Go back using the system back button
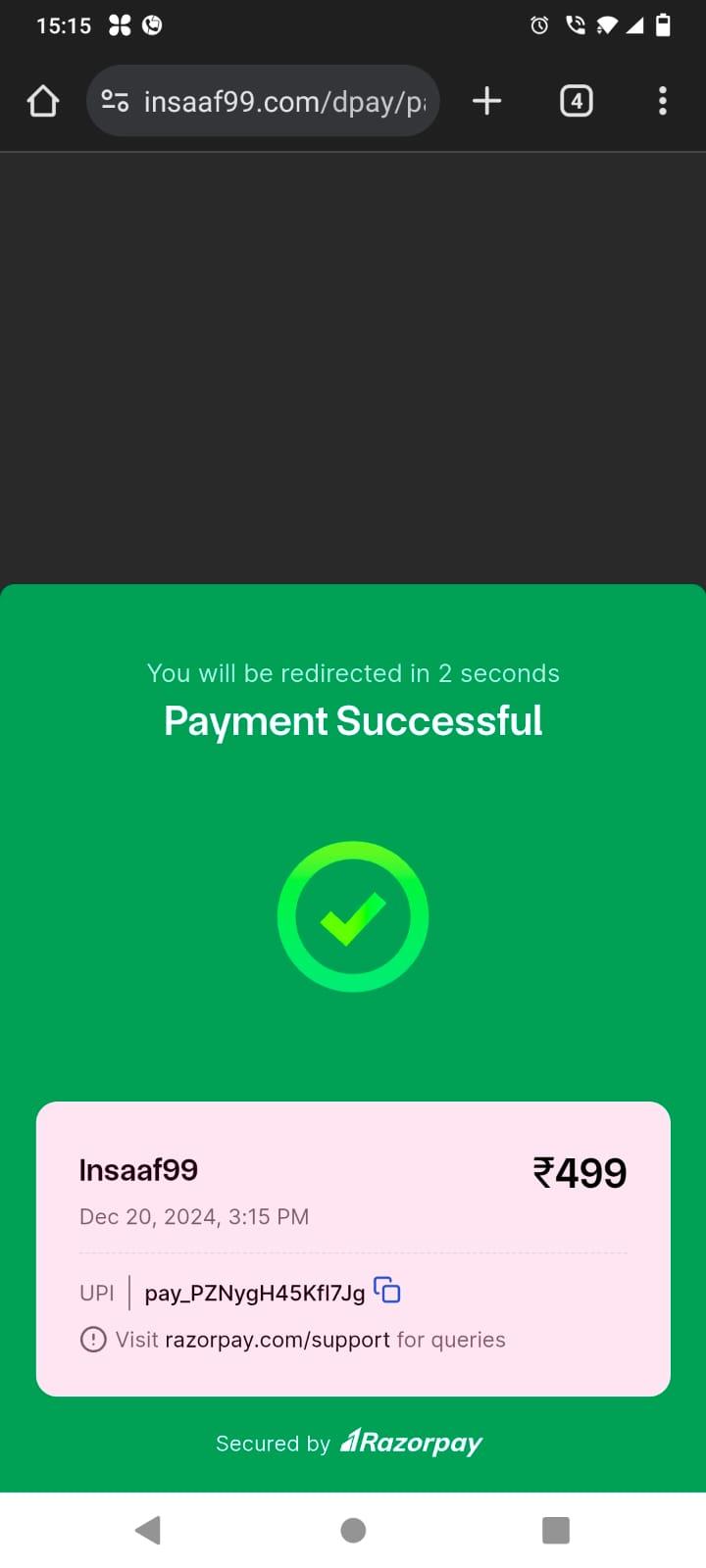Image resolution: width=706 pixels, height=1568 pixels. tap(148, 1530)
